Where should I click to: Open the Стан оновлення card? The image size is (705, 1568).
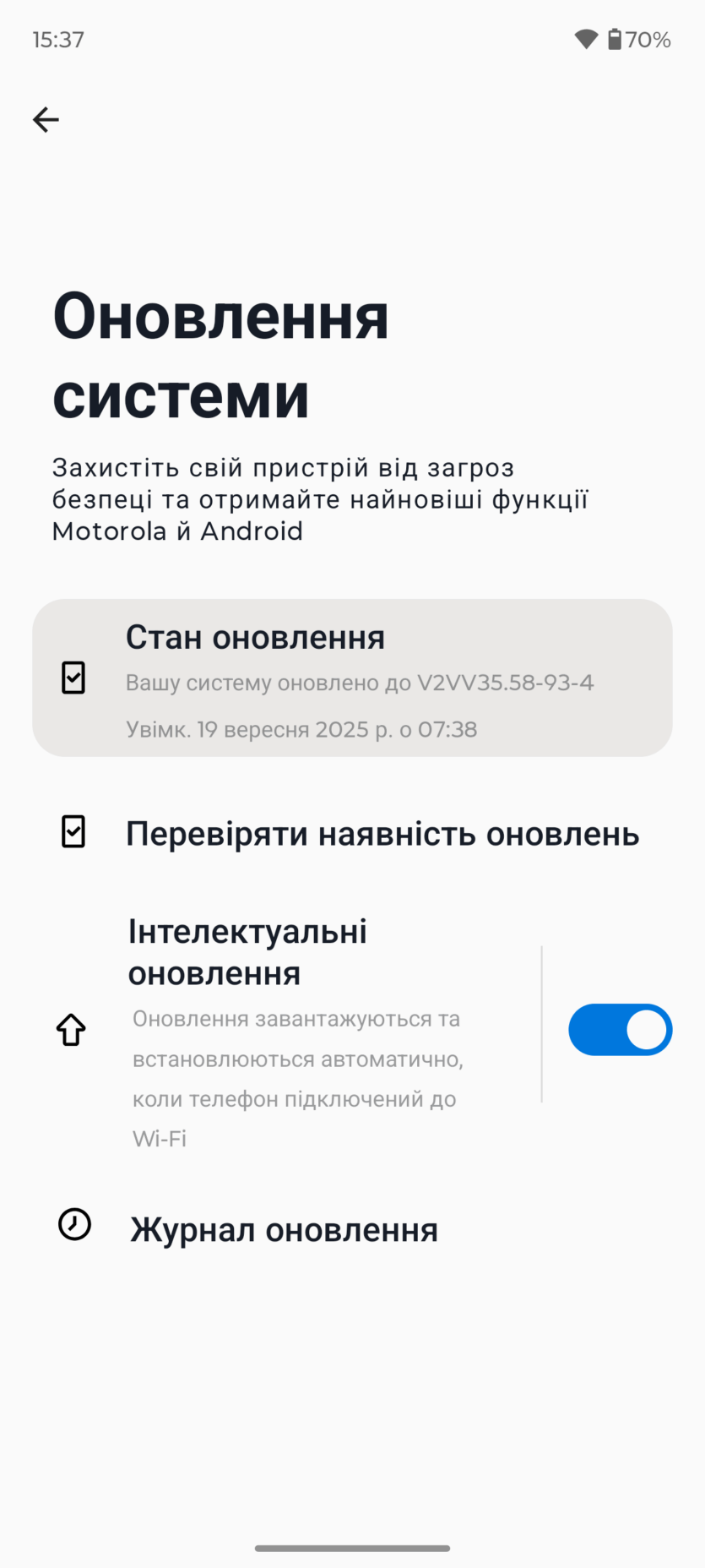(x=352, y=678)
